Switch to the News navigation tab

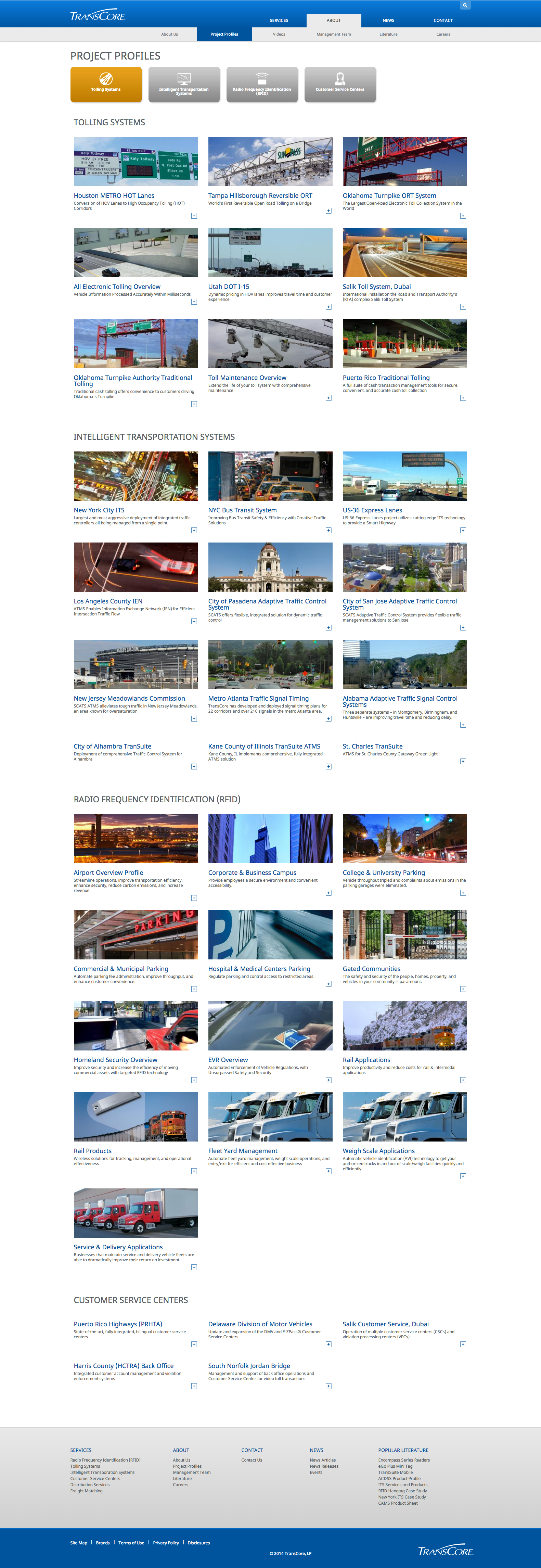(x=388, y=21)
